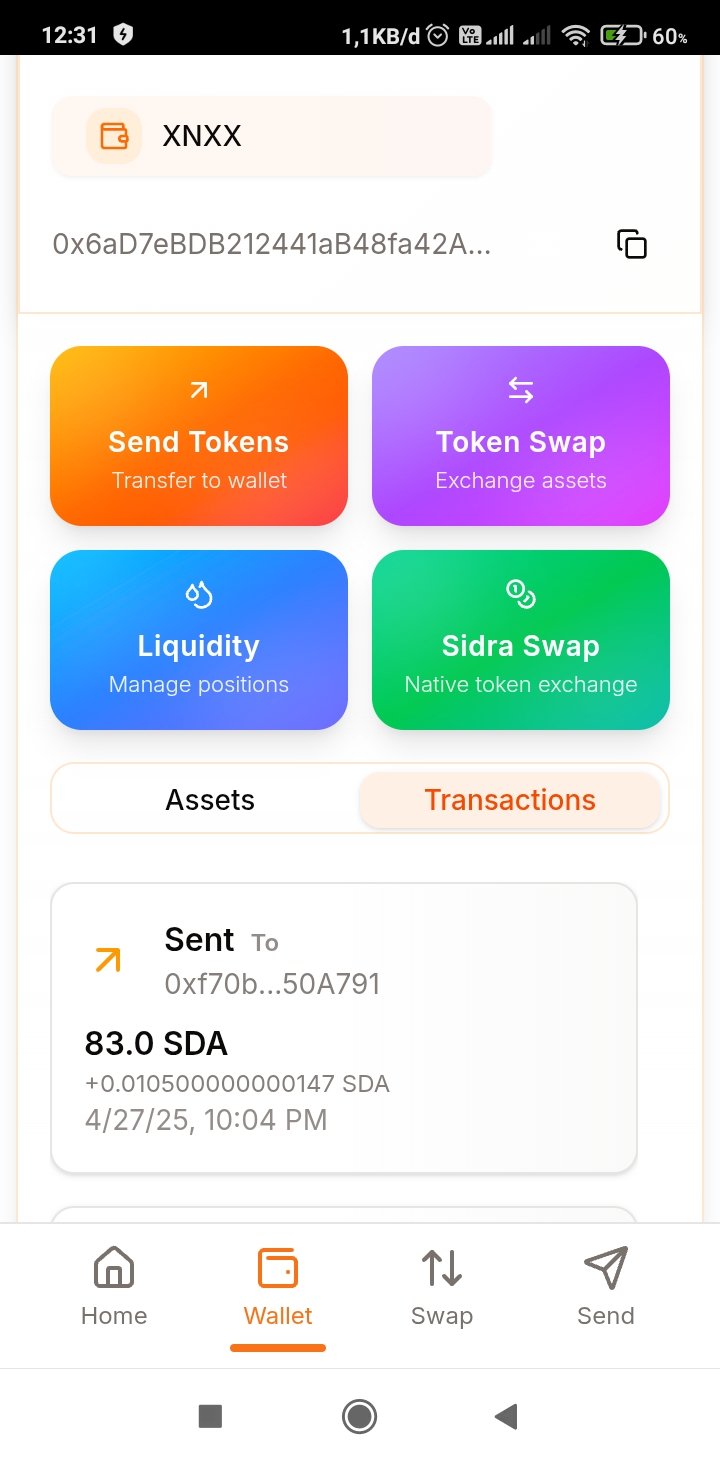The width and height of the screenshot is (720, 1464).
Task: Switch to the Assets tab
Action: [210, 800]
